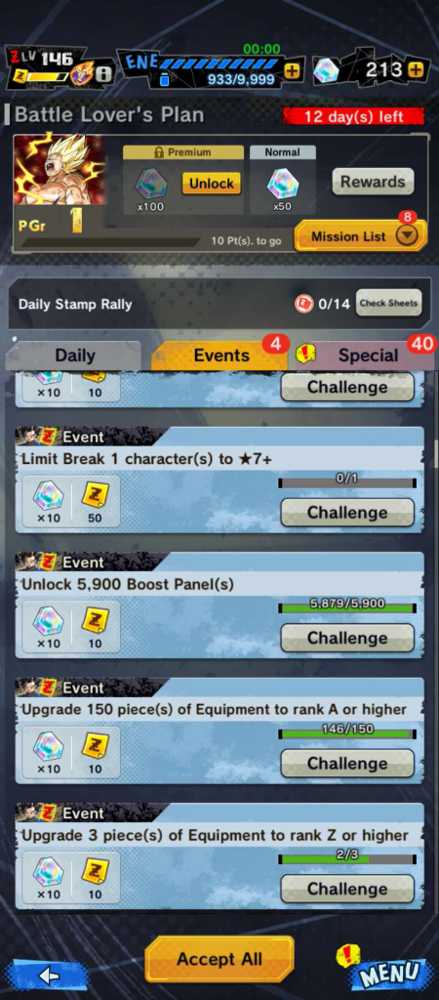This screenshot has width=439, height=1000.
Task: Open the Rewards list
Action: [373, 182]
